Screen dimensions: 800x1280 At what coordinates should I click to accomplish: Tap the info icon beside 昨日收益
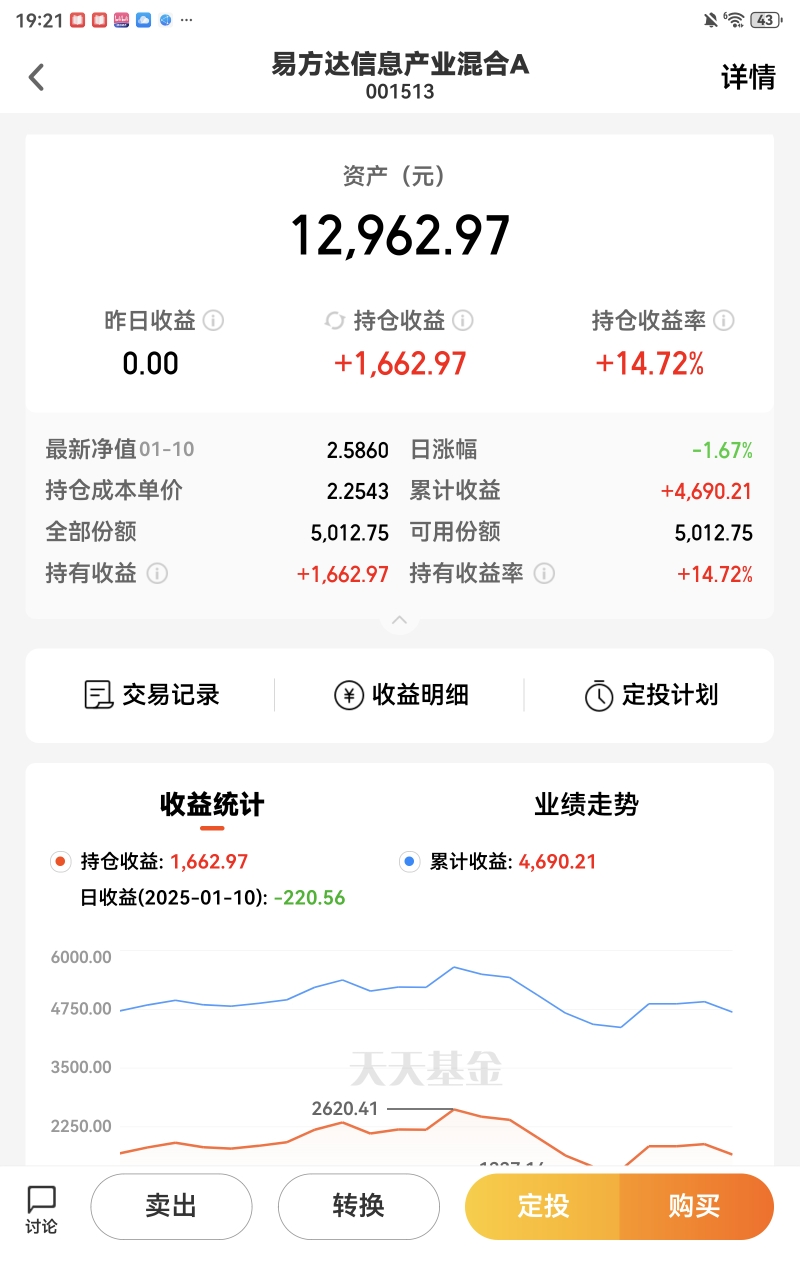click(x=214, y=321)
